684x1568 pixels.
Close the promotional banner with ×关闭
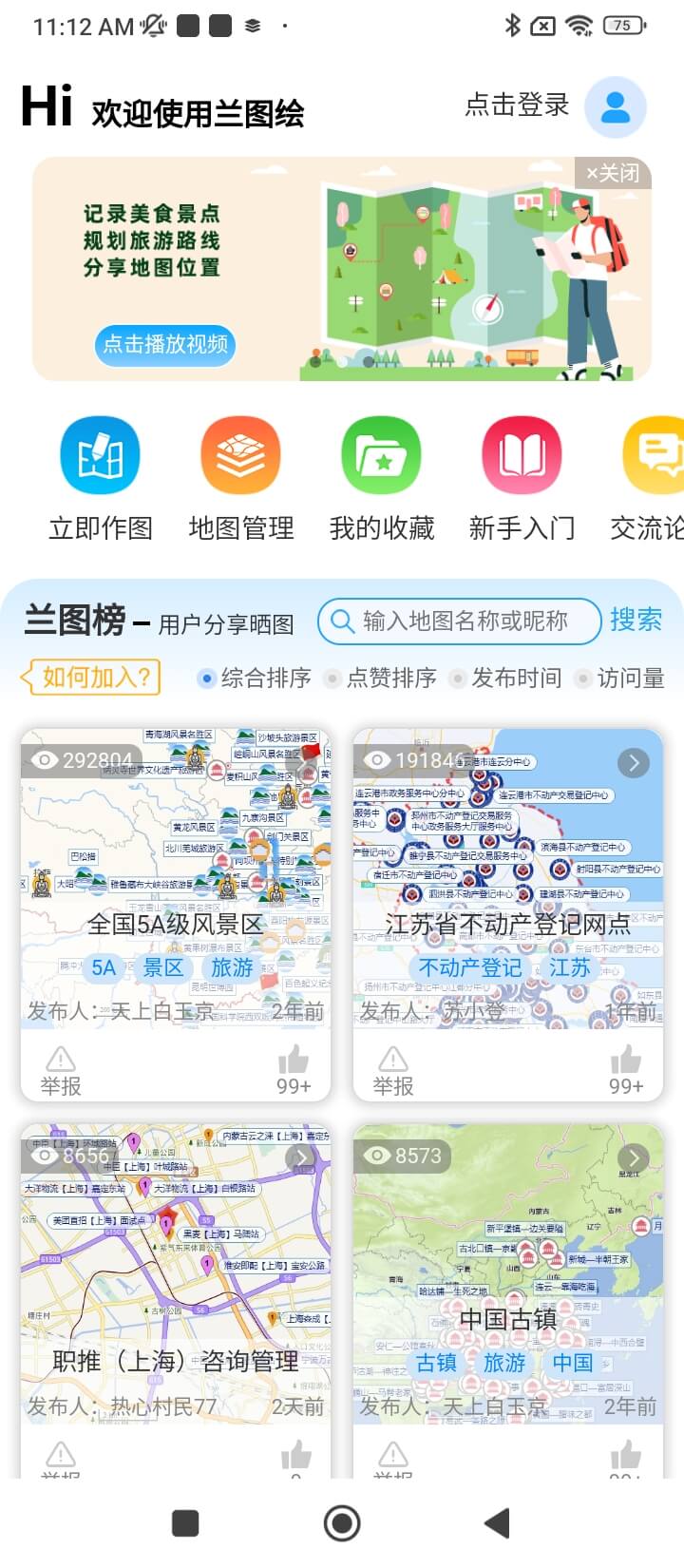pos(613,173)
